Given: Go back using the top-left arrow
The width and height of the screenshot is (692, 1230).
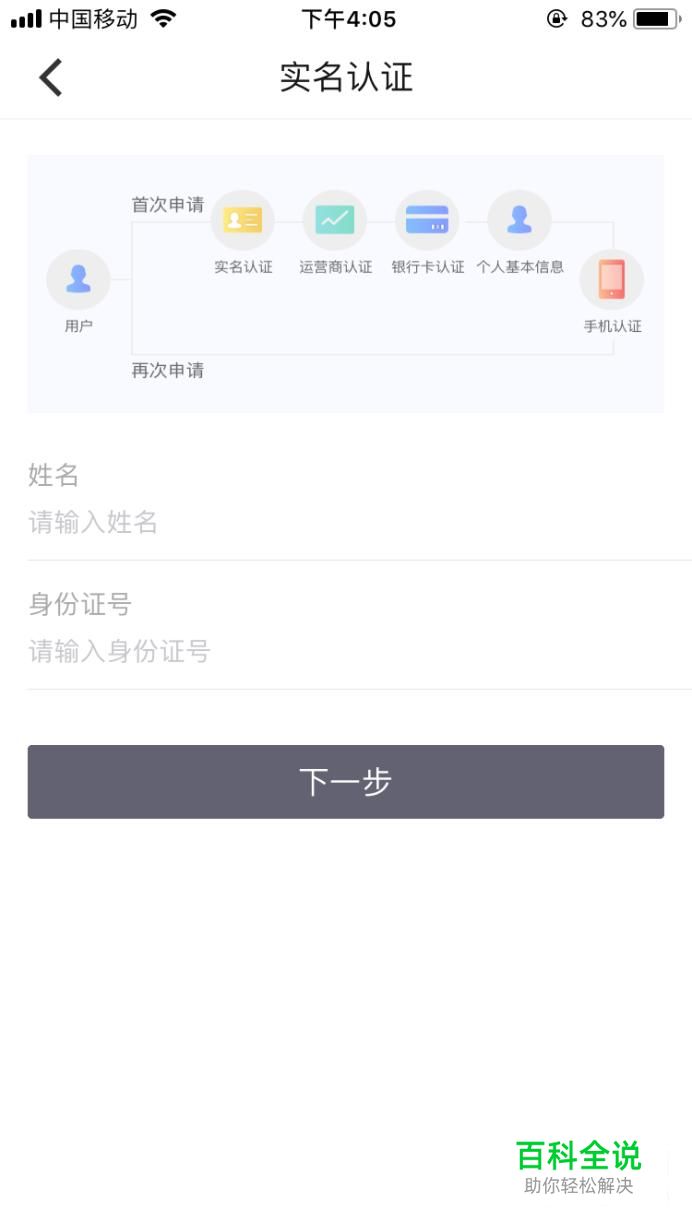Looking at the screenshot, I should pos(50,77).
